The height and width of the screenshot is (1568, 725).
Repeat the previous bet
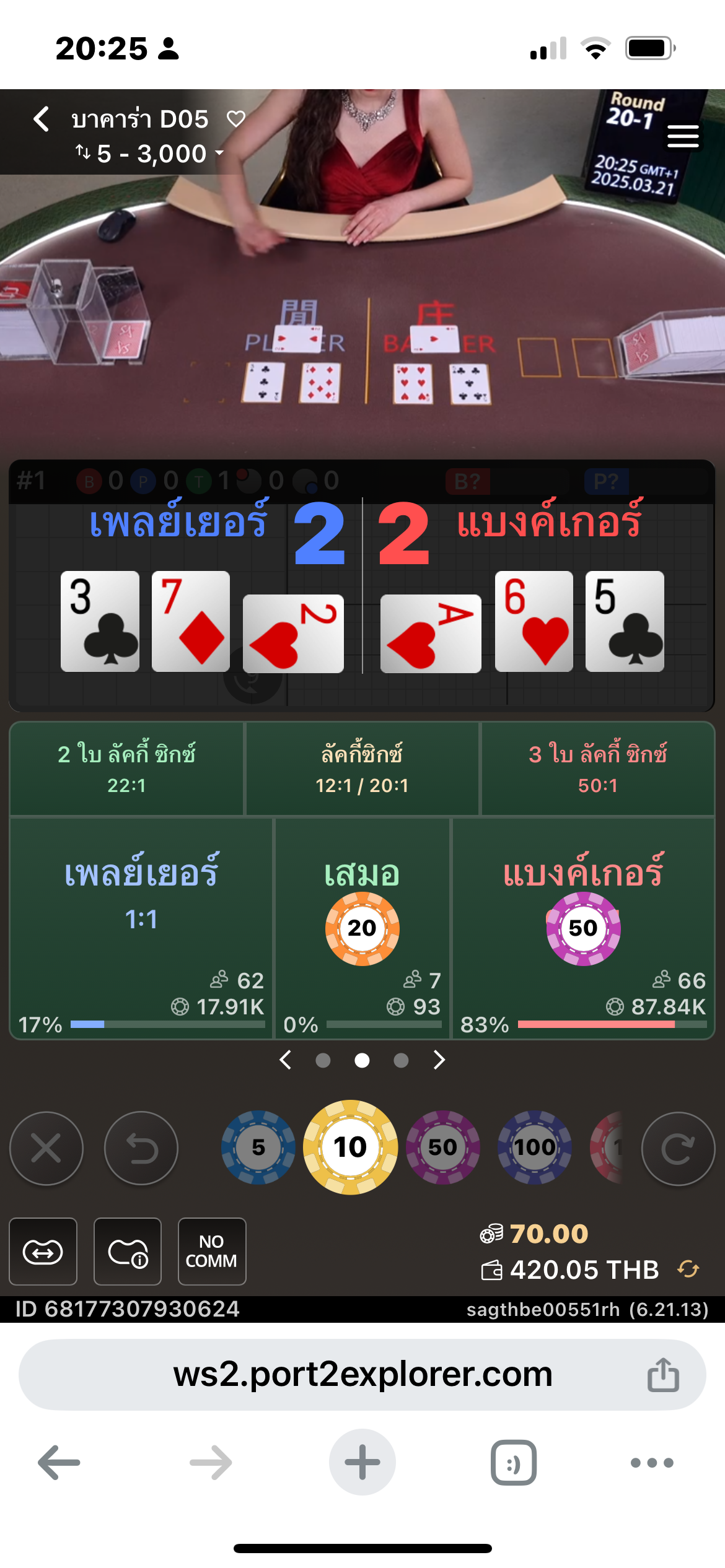click(679, 1148)
